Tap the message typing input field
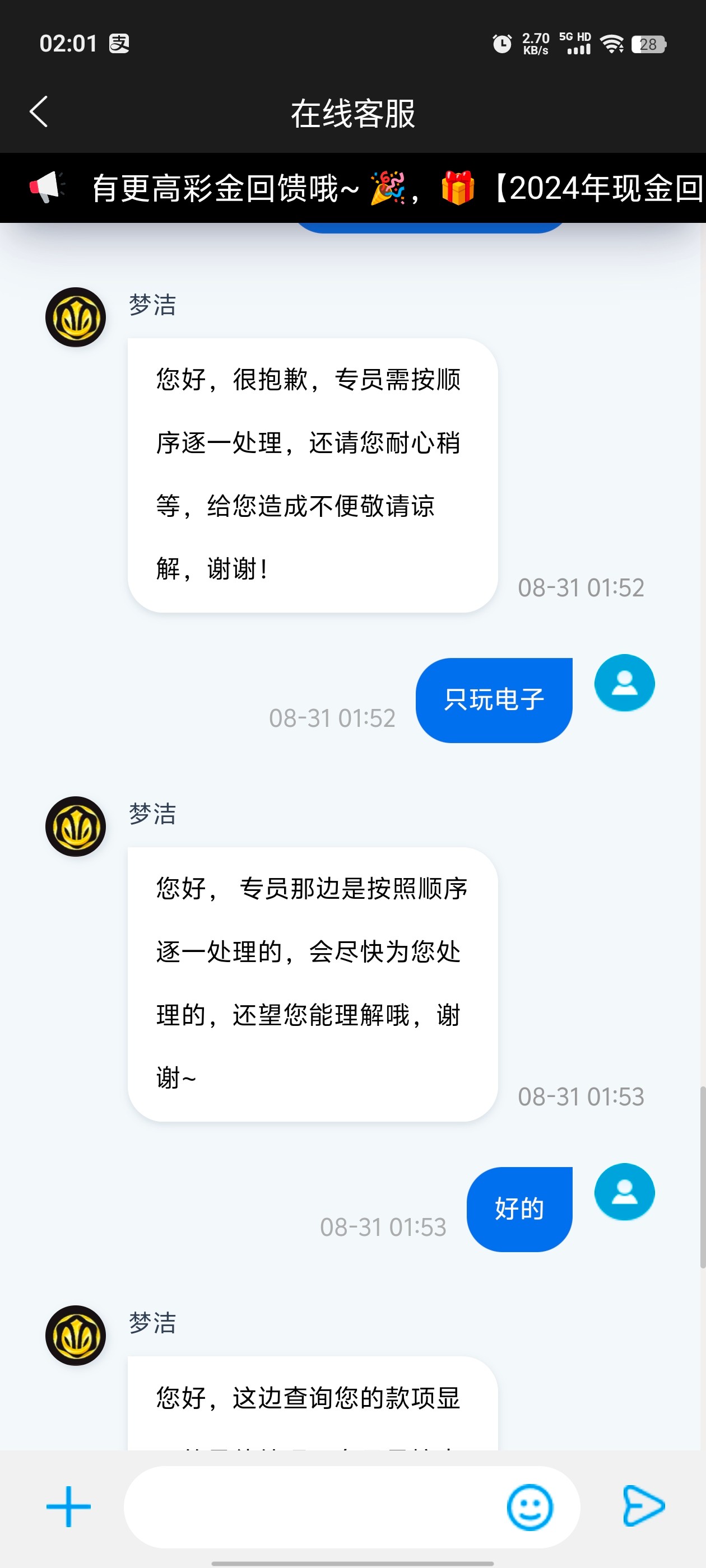This screenshot has width=706, height=1568. click(x=317, y=1507)
